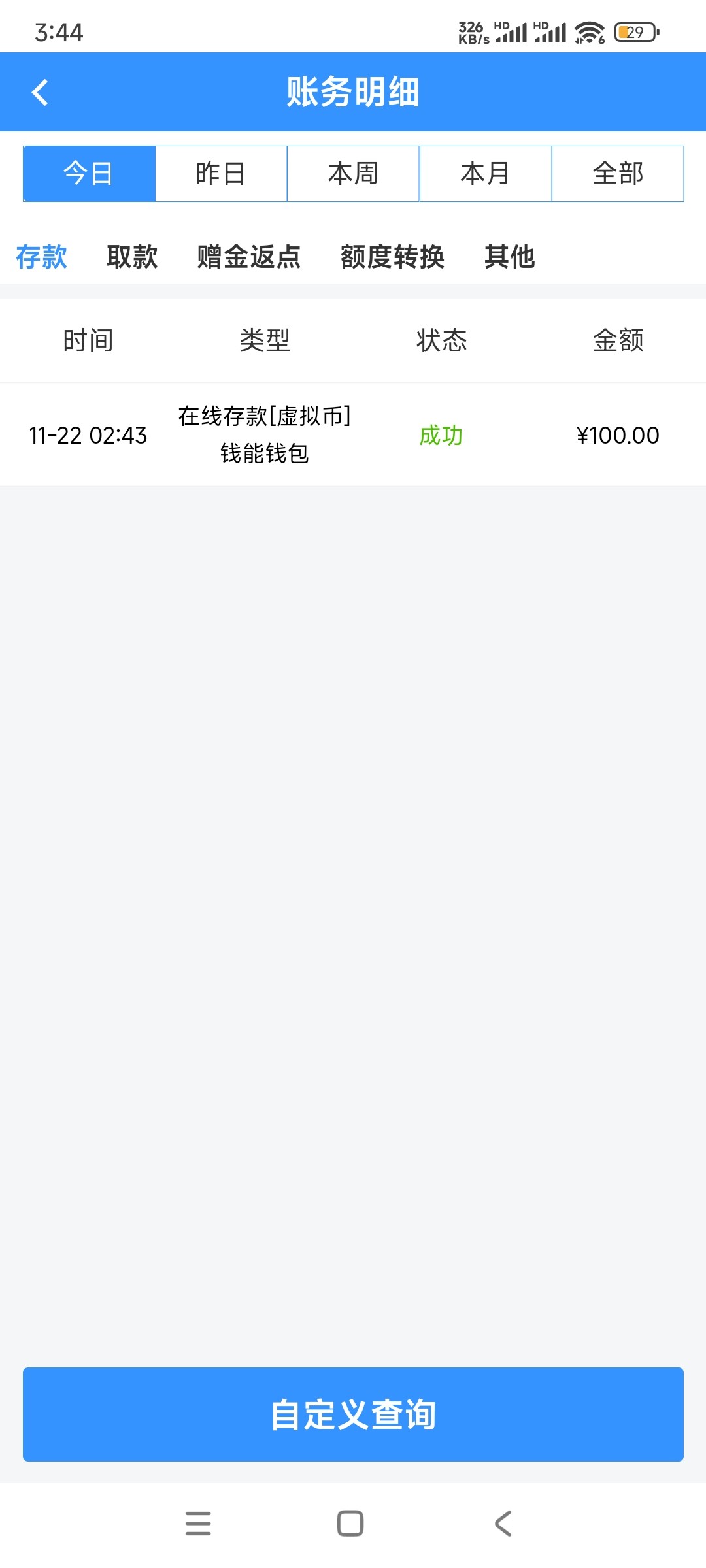Show 额度转换 records
The height and width of the screenshot is (1568, 706).
coord(392,257)
